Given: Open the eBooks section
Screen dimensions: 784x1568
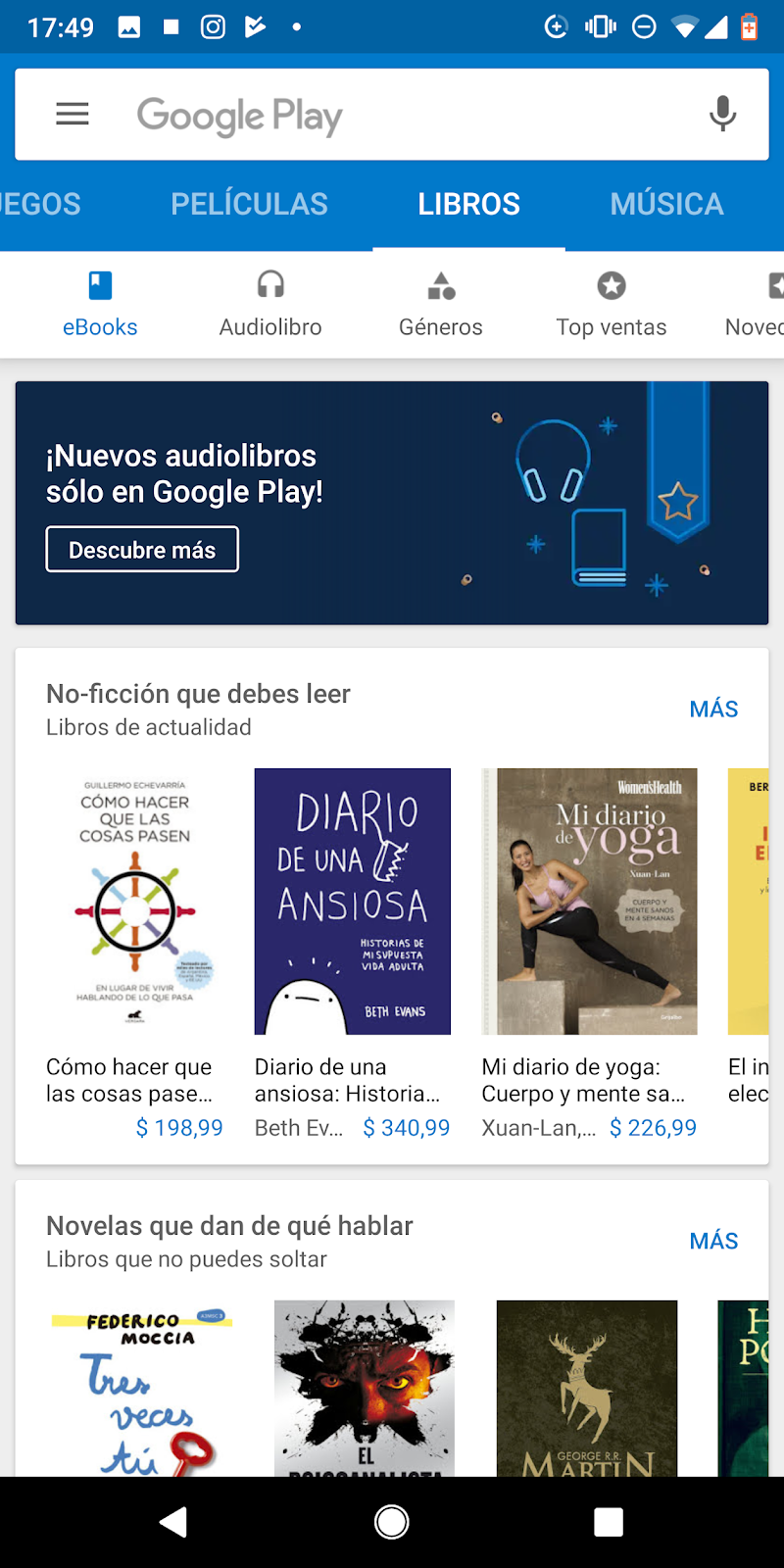Looking at the screenshot, I should click(x=100, y=305).
